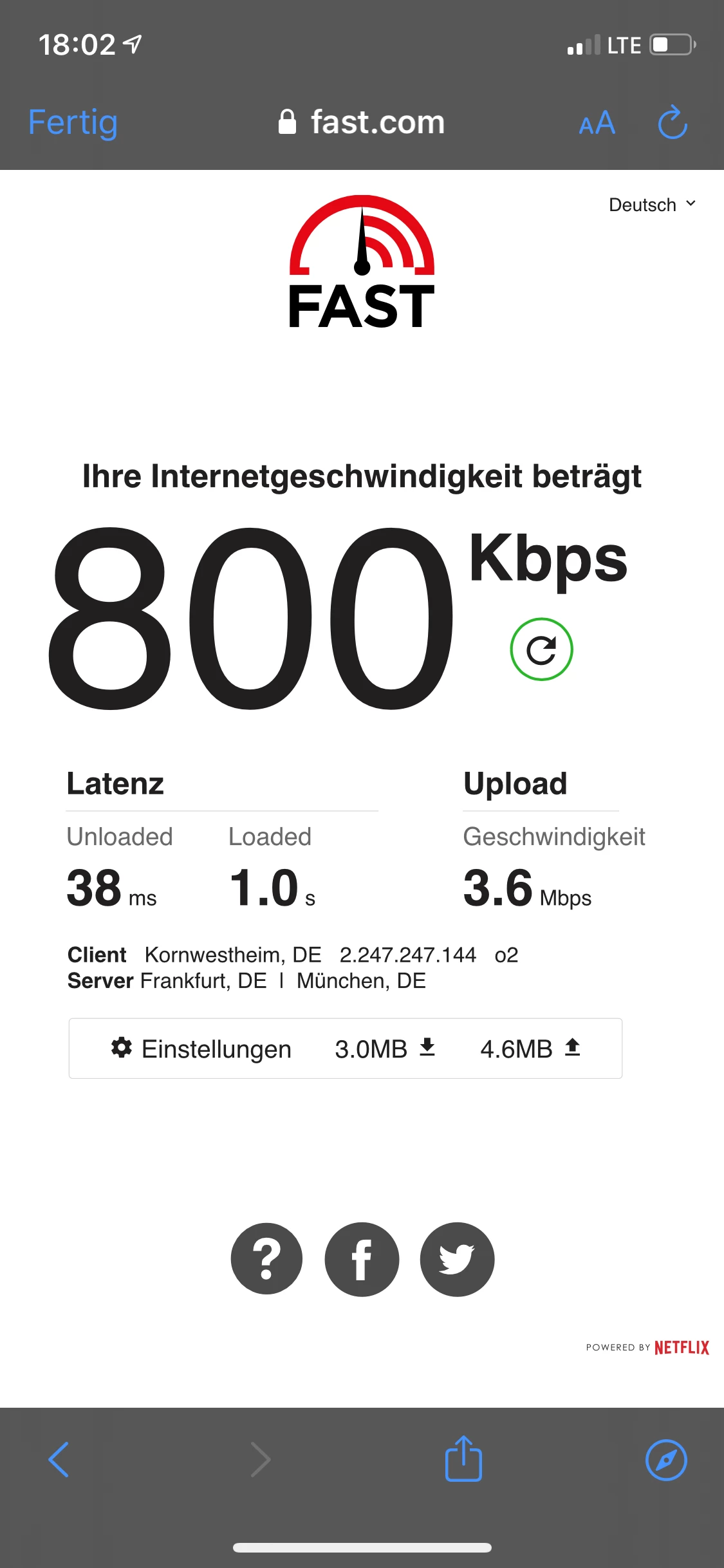Open the Netflix link at the bottom
724x1568 pixels.
click(x=681, y=1347)
